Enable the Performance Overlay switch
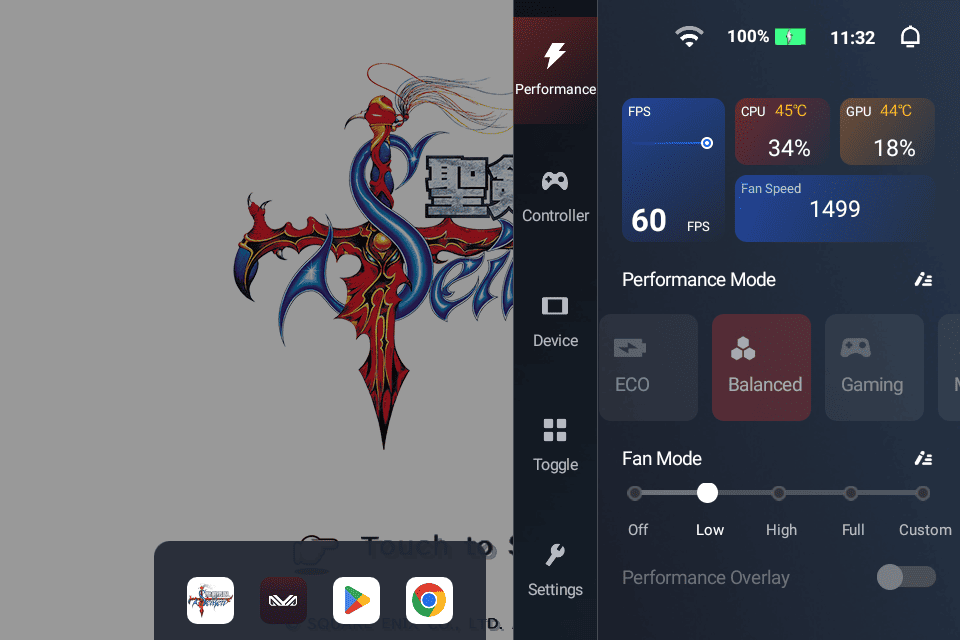The image size is (960, 640). tap(906, 577)
